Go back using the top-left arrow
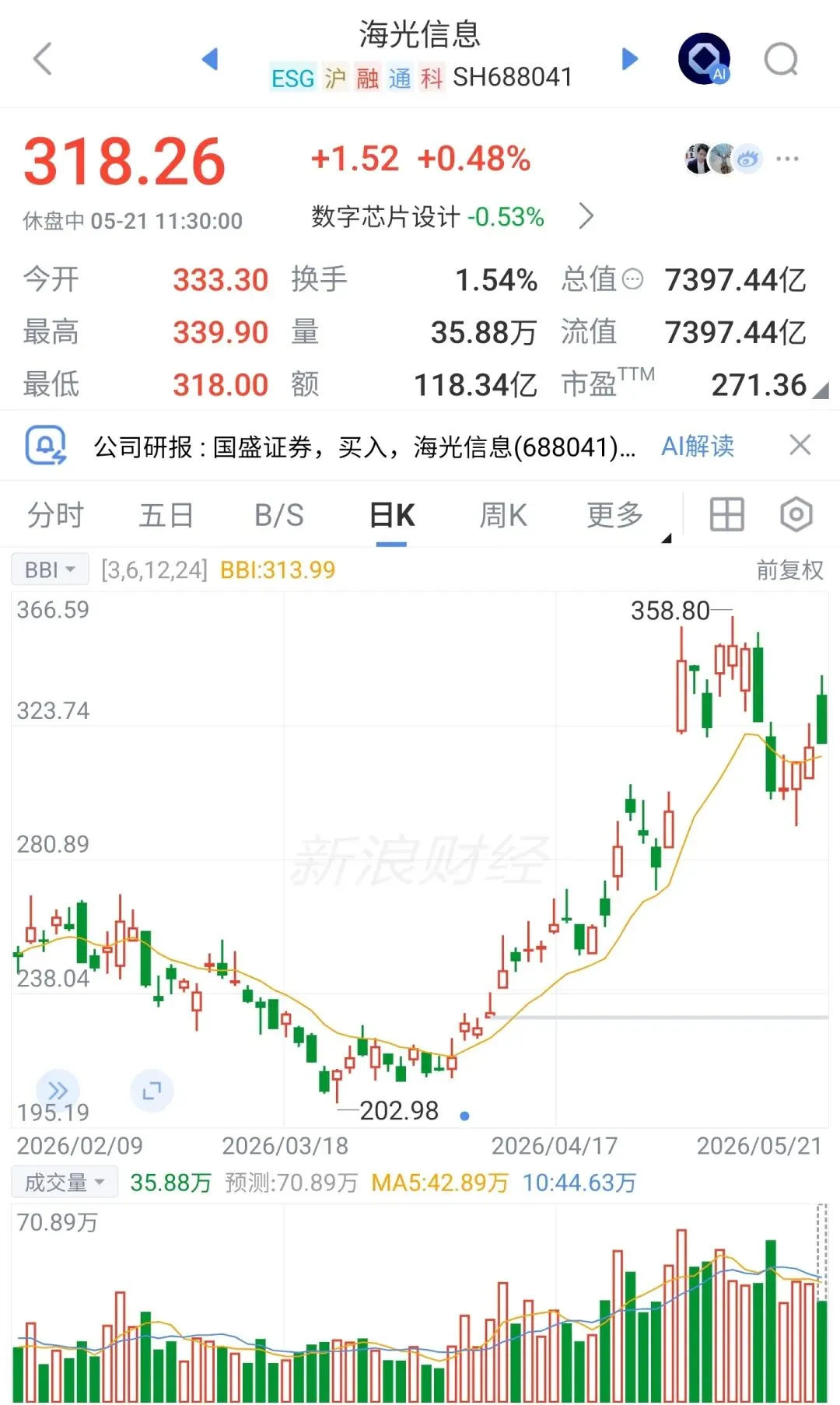The width and height of the screenshot is (840, 1405). point(43,59)
